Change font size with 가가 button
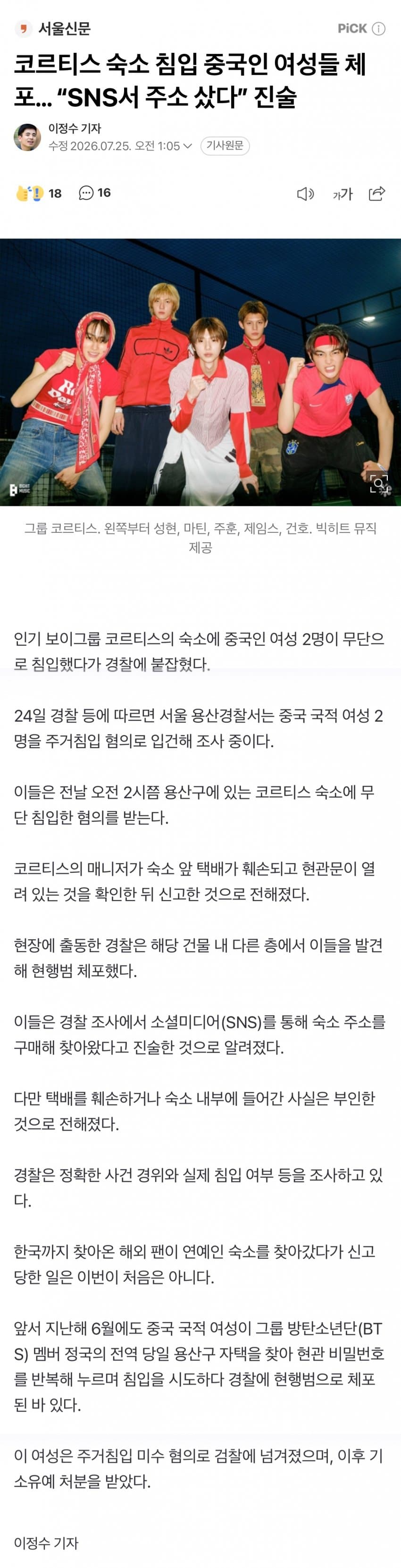This screenshot has height=1568, width=401. [342, 194]
